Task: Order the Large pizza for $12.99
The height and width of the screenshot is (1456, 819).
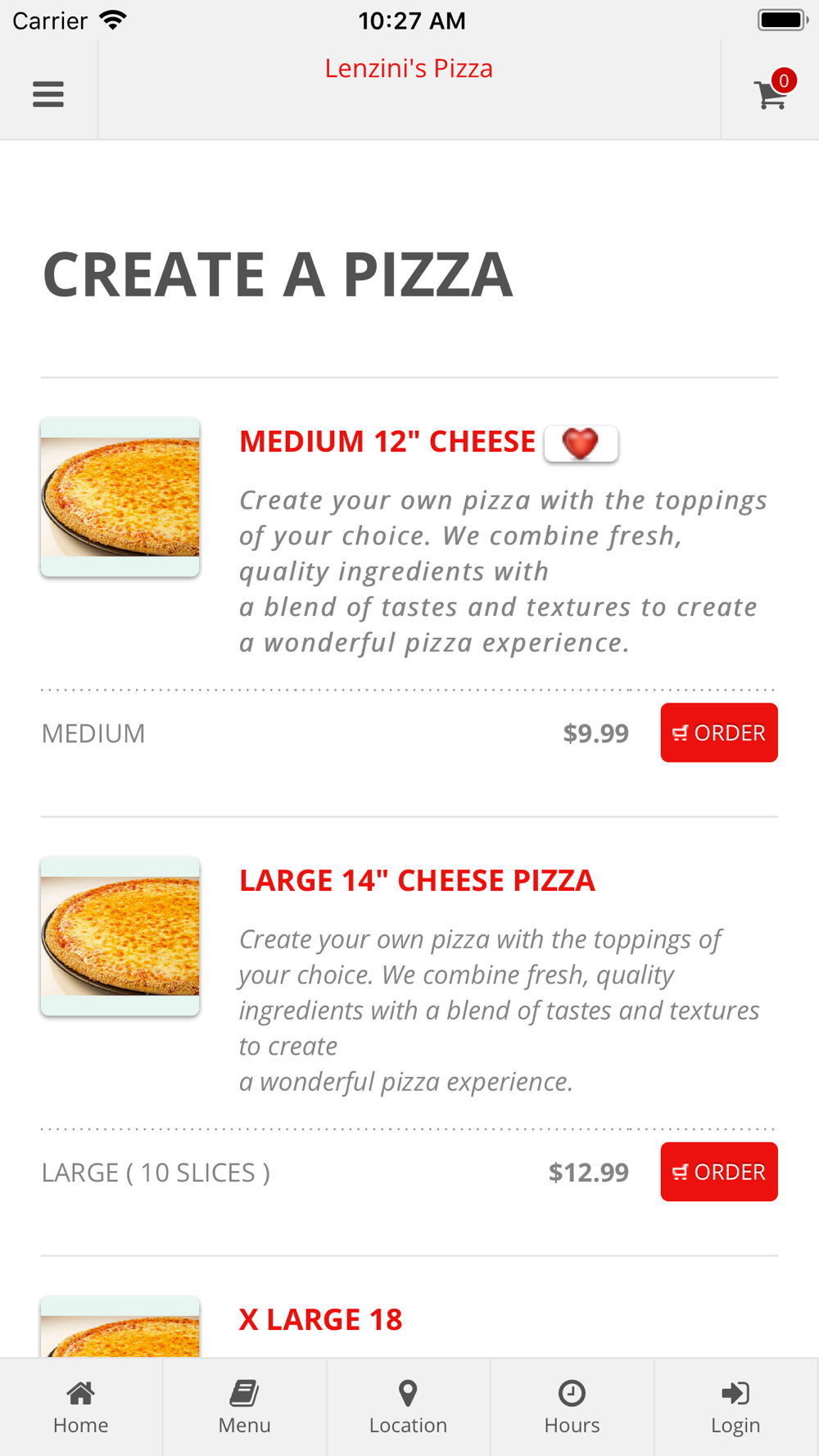Action: 719,1172
